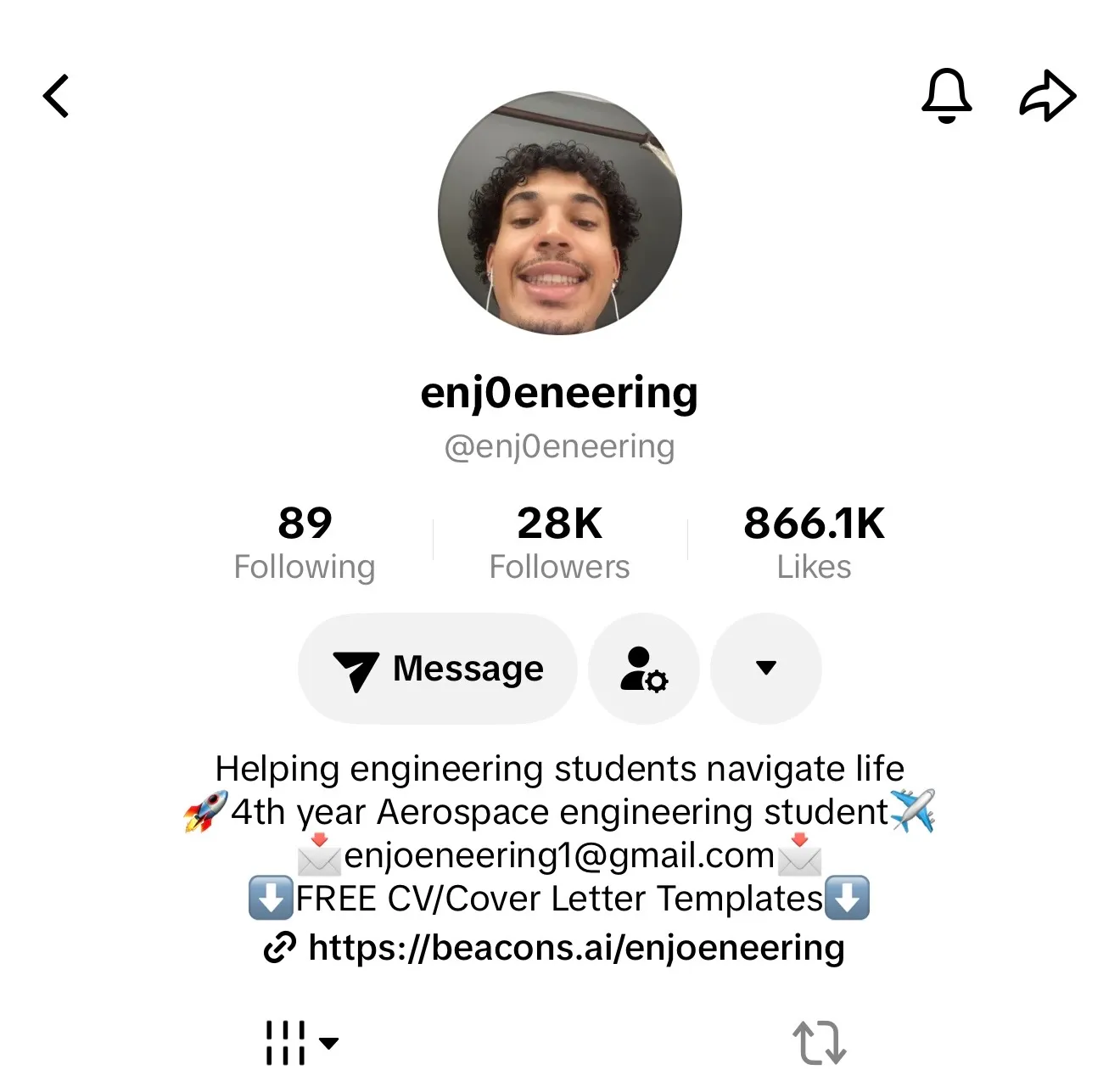Open the follow settings person-gear button
This screenshot has height=1087, width=1120.
click(644, 669)
